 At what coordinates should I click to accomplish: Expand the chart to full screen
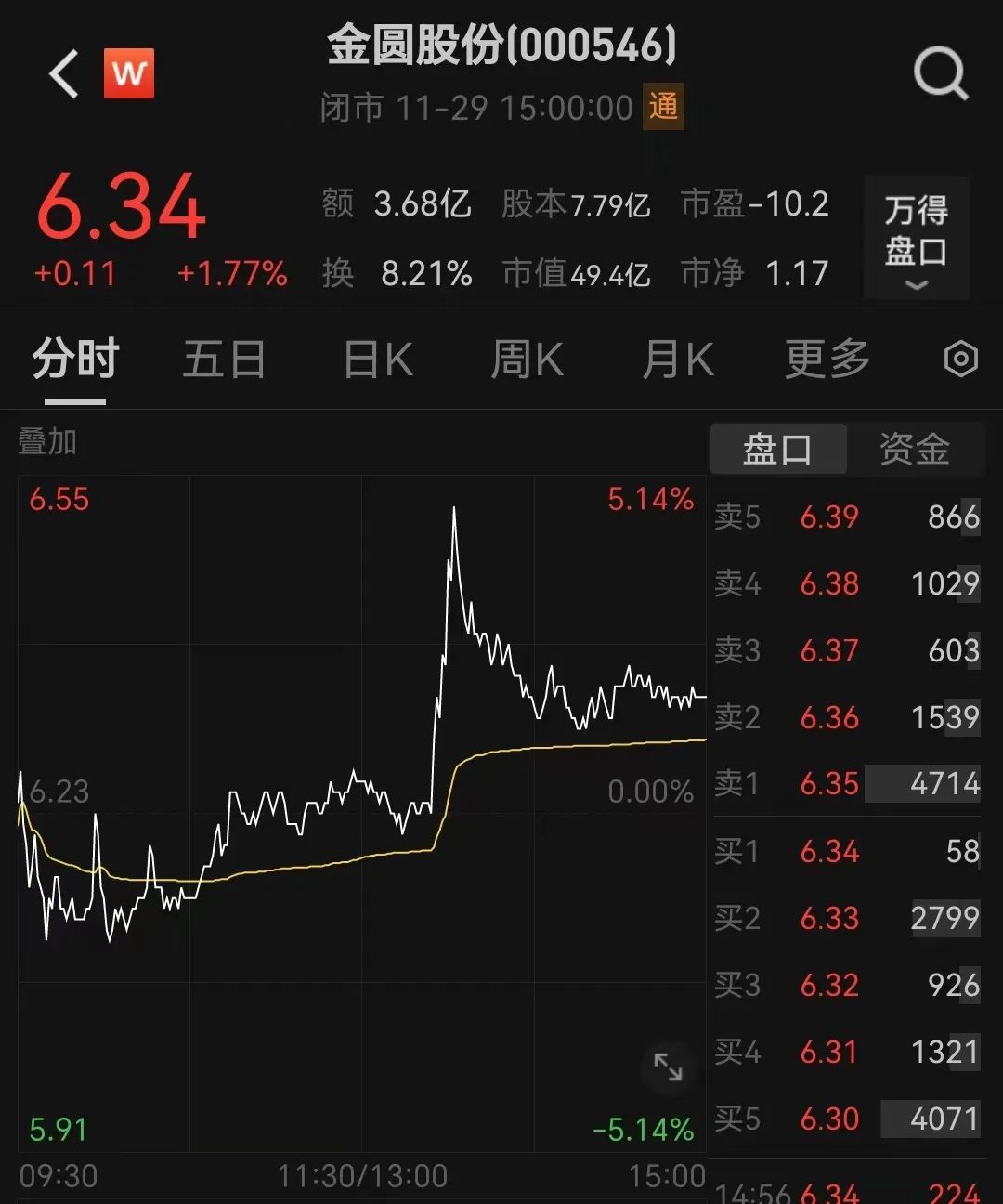point(668,1067)
